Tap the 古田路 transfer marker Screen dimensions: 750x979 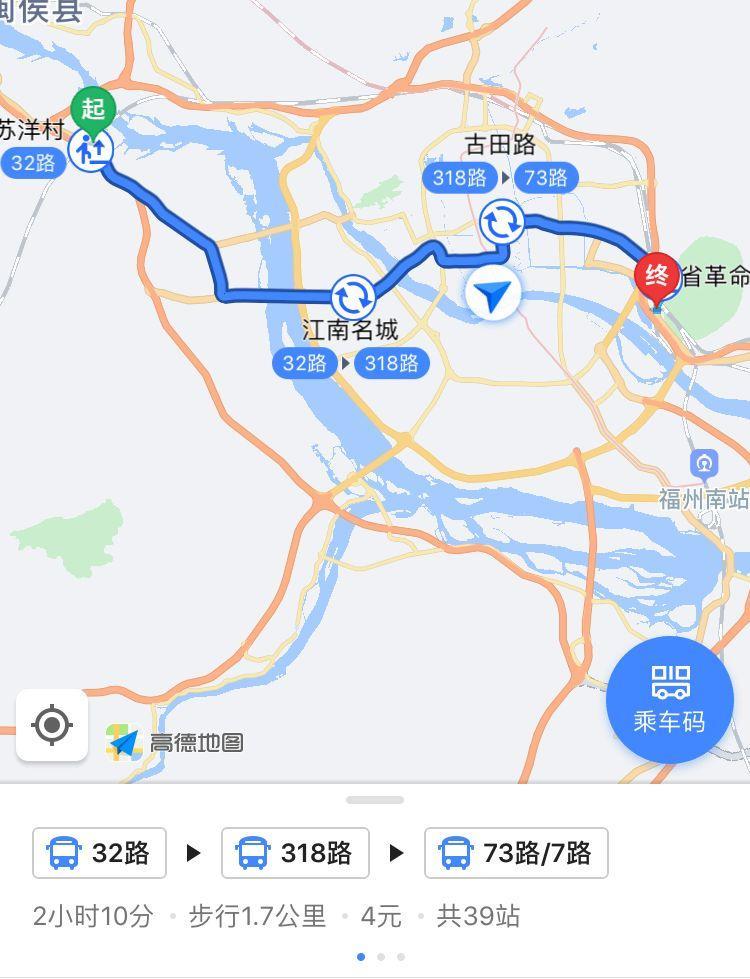[x=501, y=221]
